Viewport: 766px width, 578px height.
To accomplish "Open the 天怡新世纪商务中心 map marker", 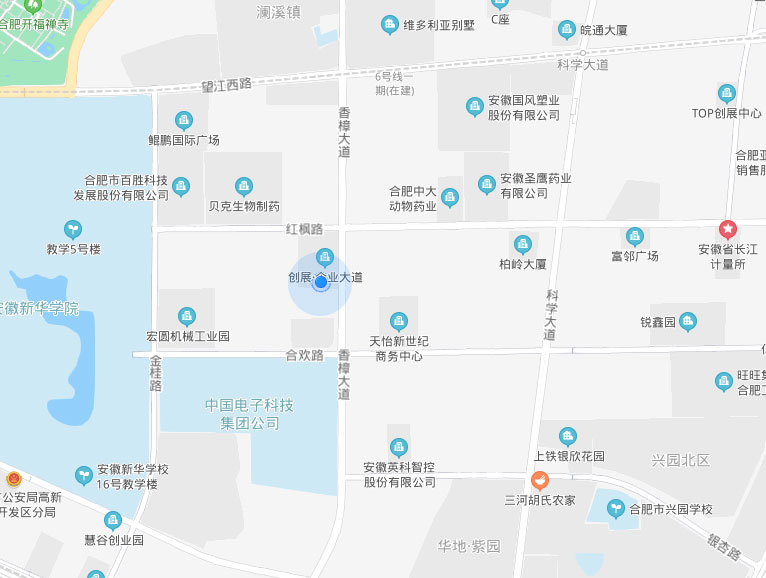I will (x=399, y=321).
